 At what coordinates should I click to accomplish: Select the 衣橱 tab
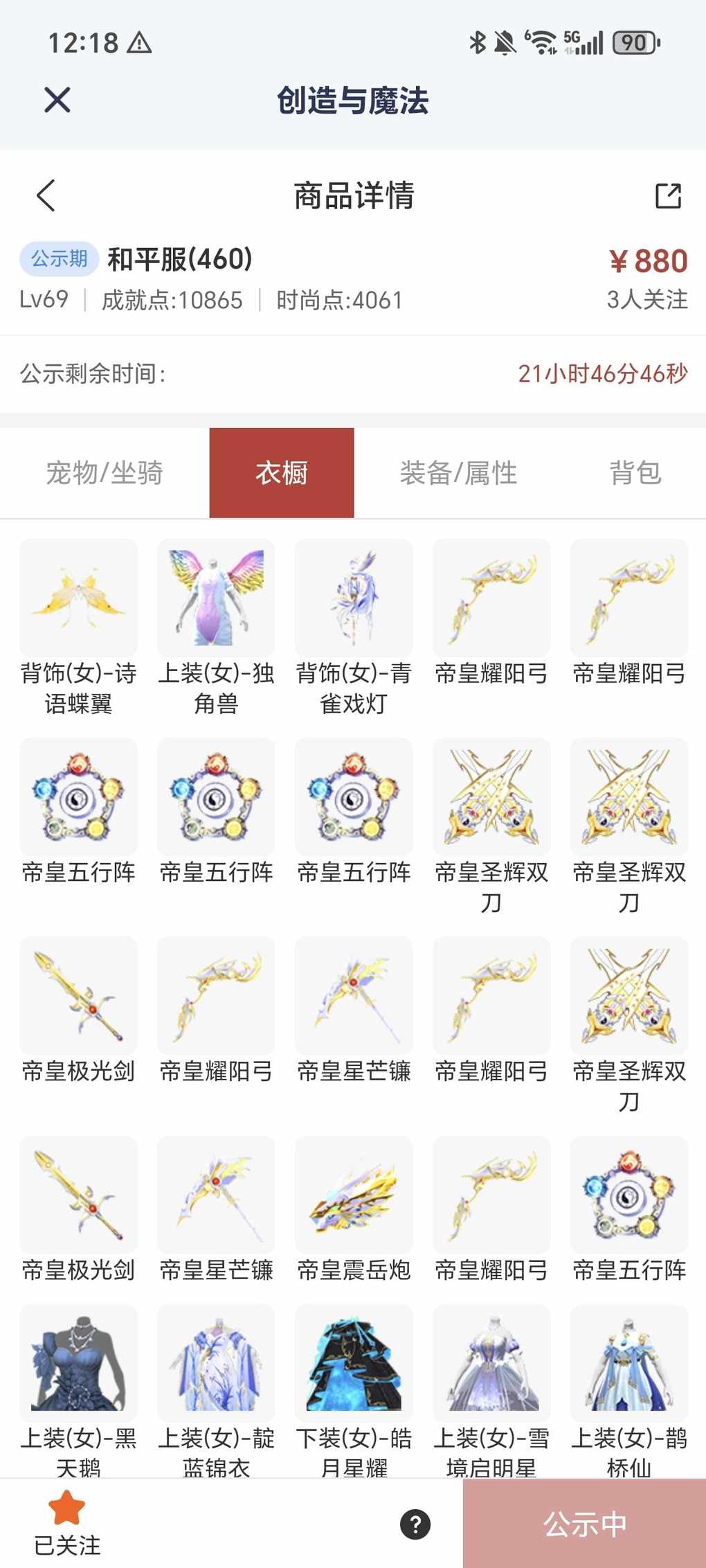pyautogui.click(x=282, y=473)
